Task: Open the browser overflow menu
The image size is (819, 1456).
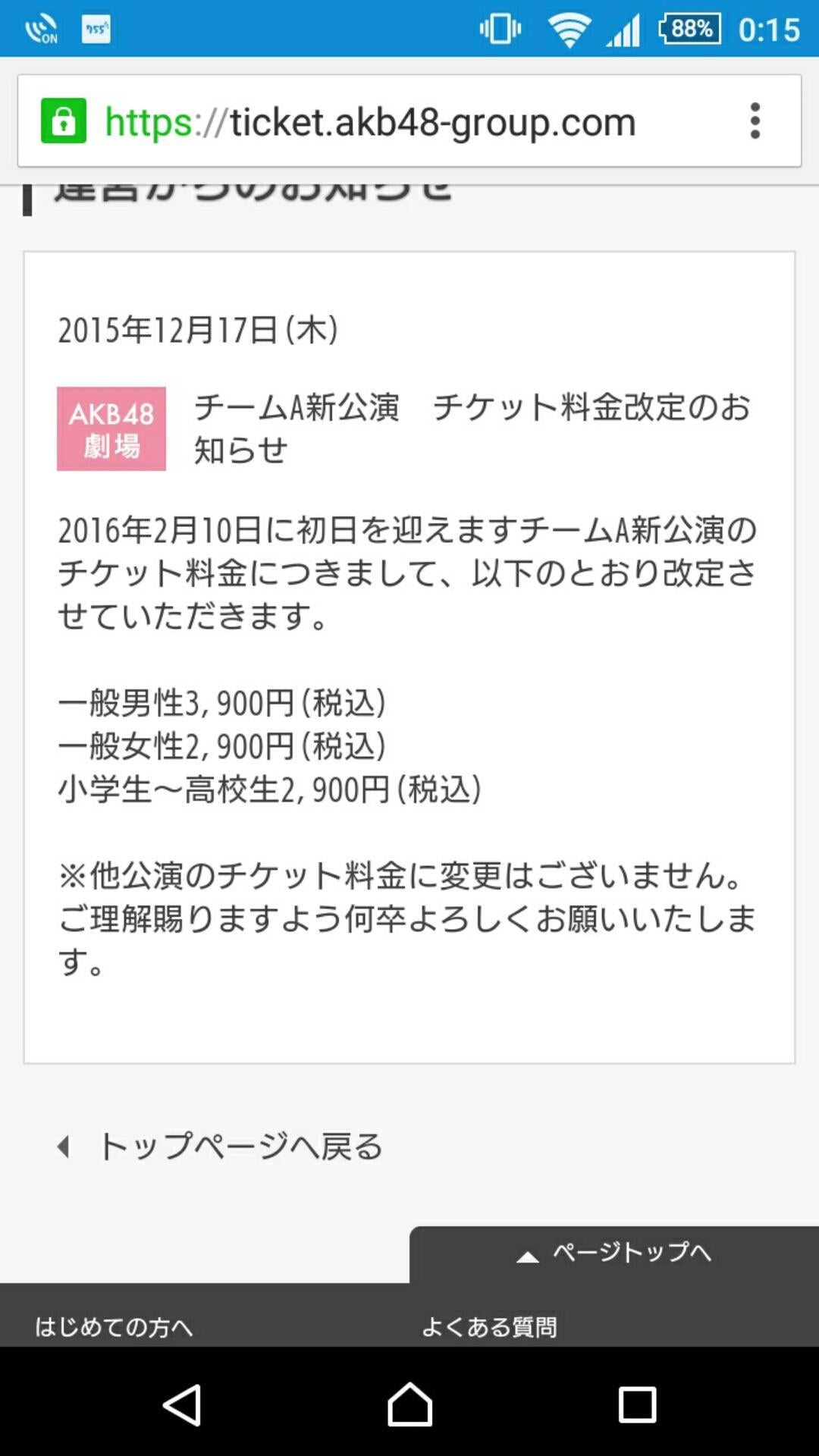Action: point(755,121)
